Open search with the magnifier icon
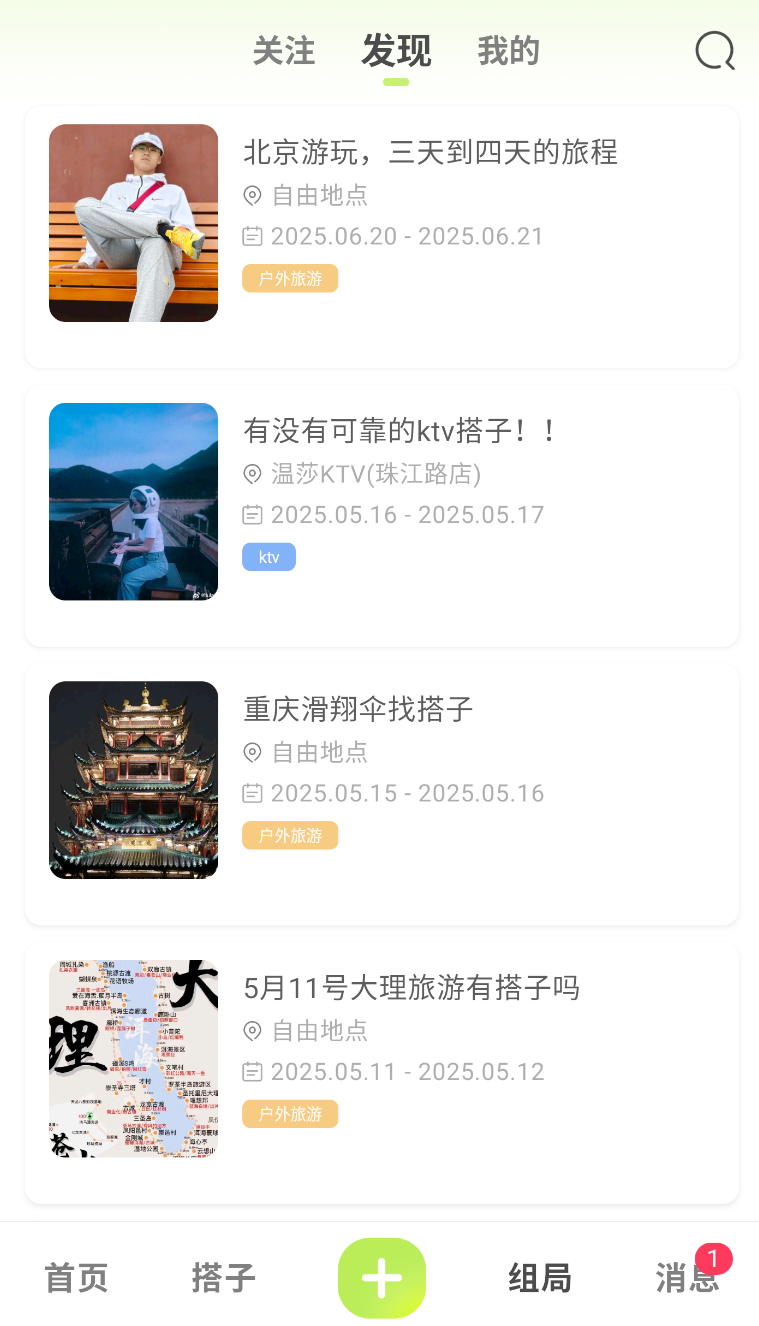 point(714,50)
